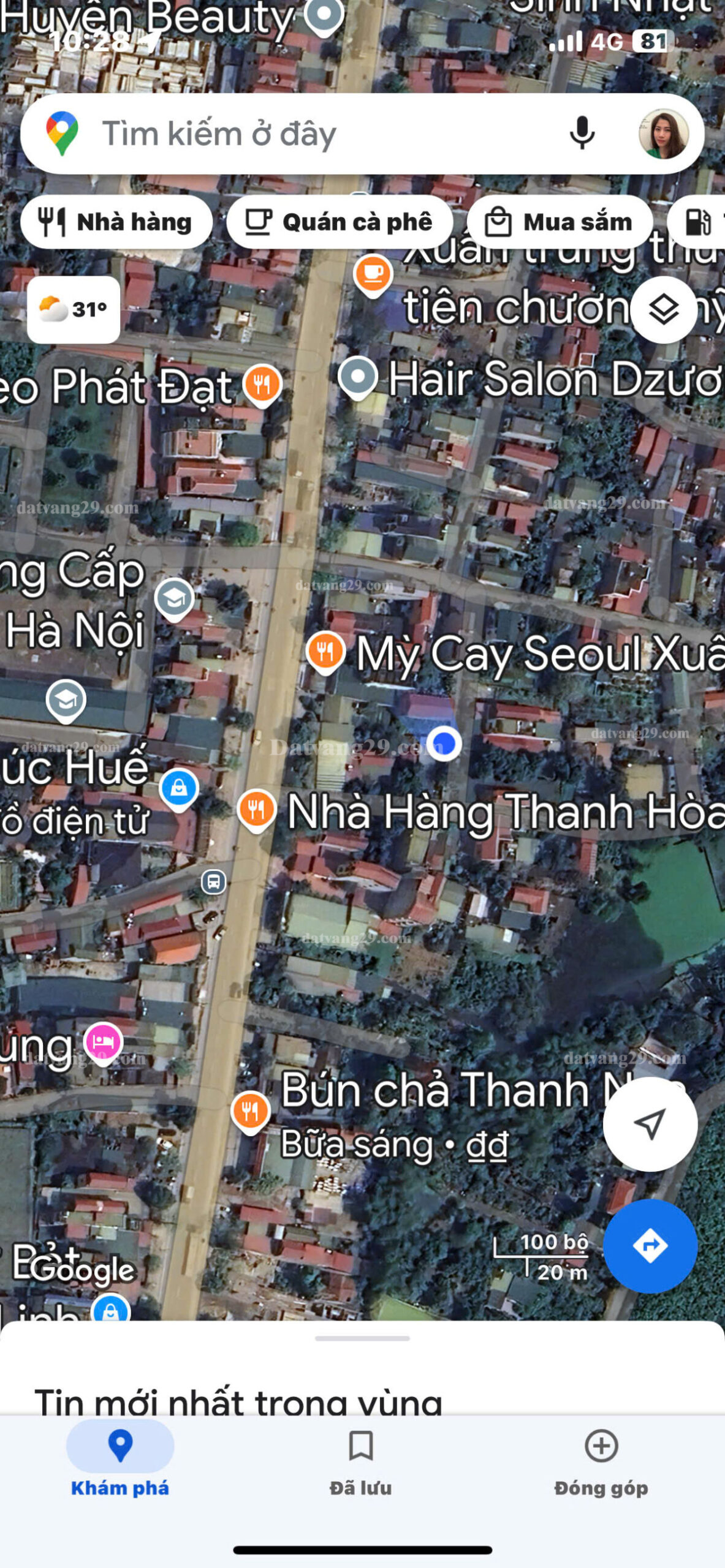Tap the Hair Salon Dzươ location pin
Screen dimensions: 725x1568
pyautogui.click(x=359, y=377)
